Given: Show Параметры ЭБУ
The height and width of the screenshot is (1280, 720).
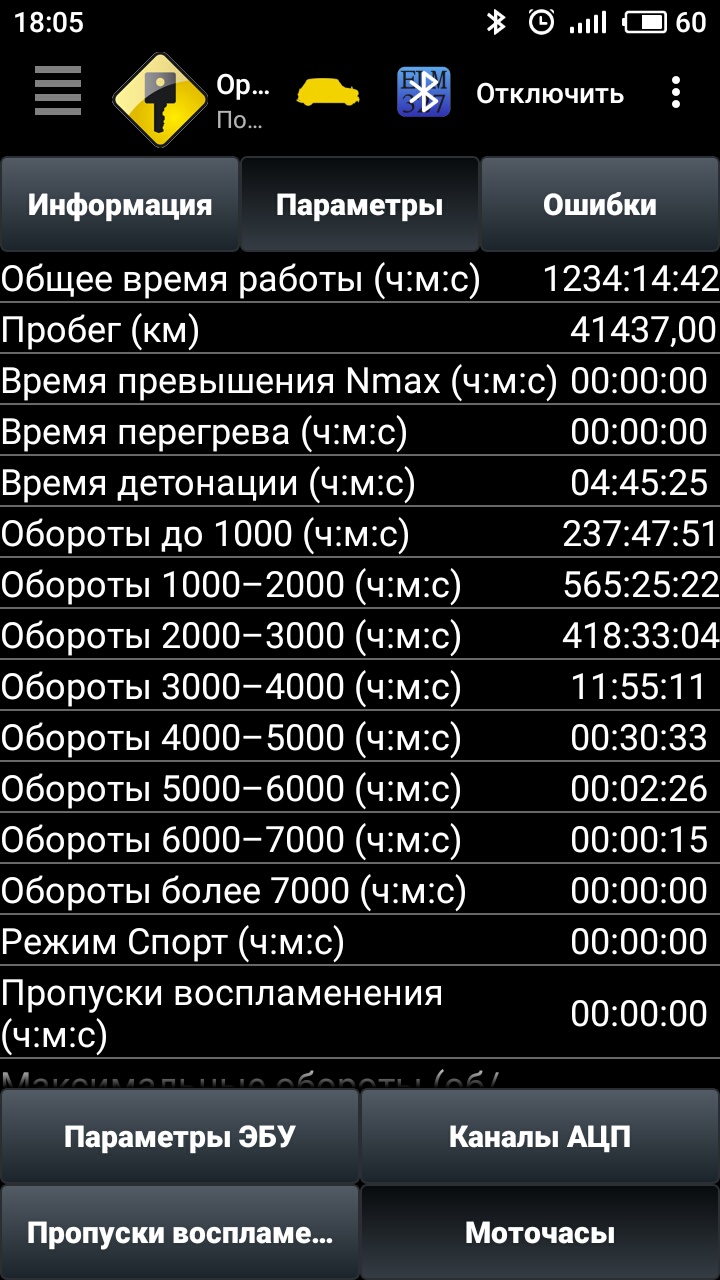Looking at the screenshot, I should (x=180, y=1137).
